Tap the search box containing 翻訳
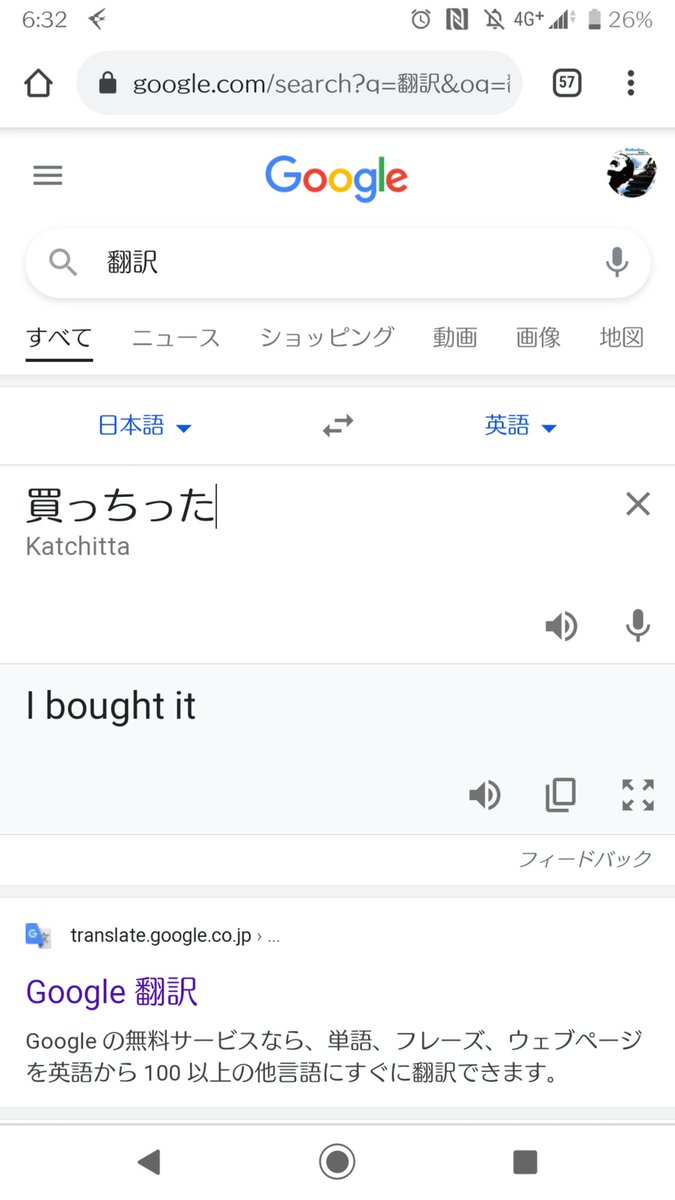Image resolution: width=675 pixels, height=1200 pixels. (x=330, y=263)
